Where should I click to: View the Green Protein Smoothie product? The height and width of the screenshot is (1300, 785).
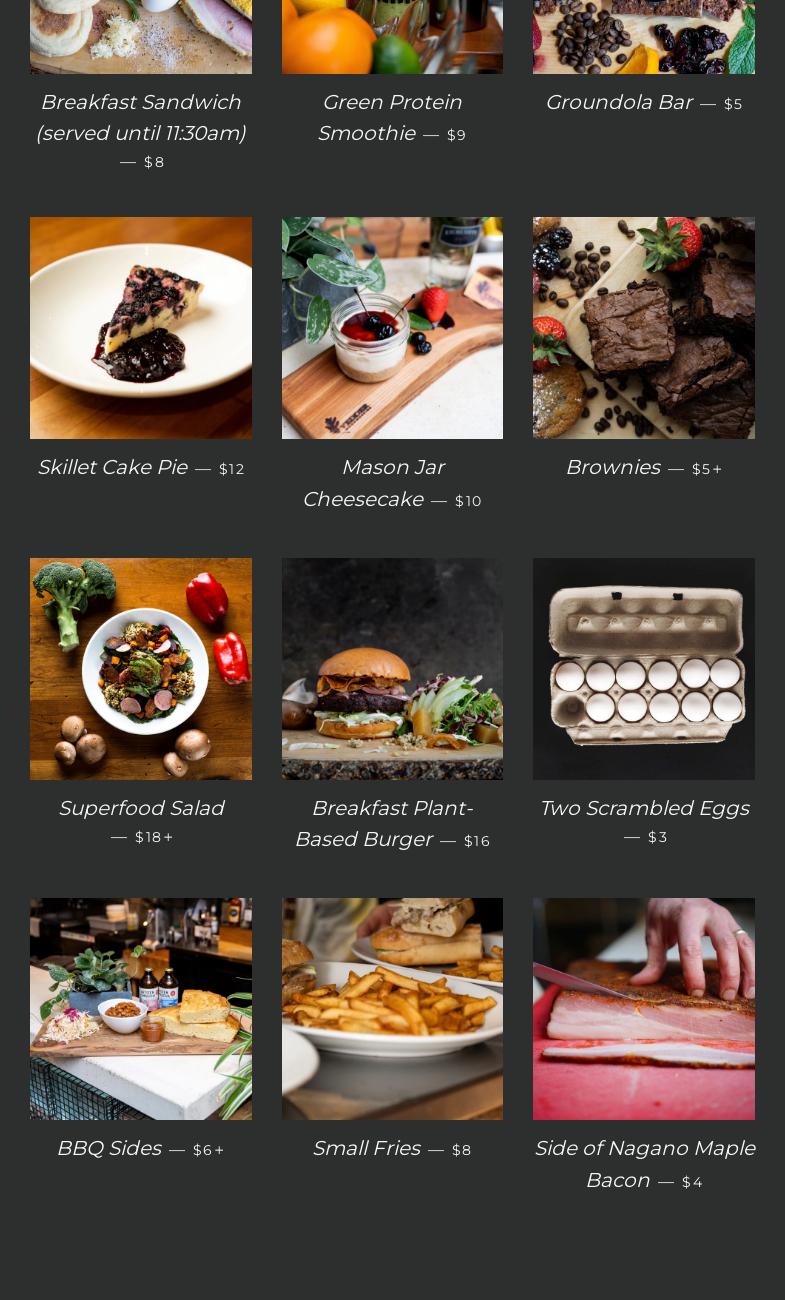click(391, 117)
